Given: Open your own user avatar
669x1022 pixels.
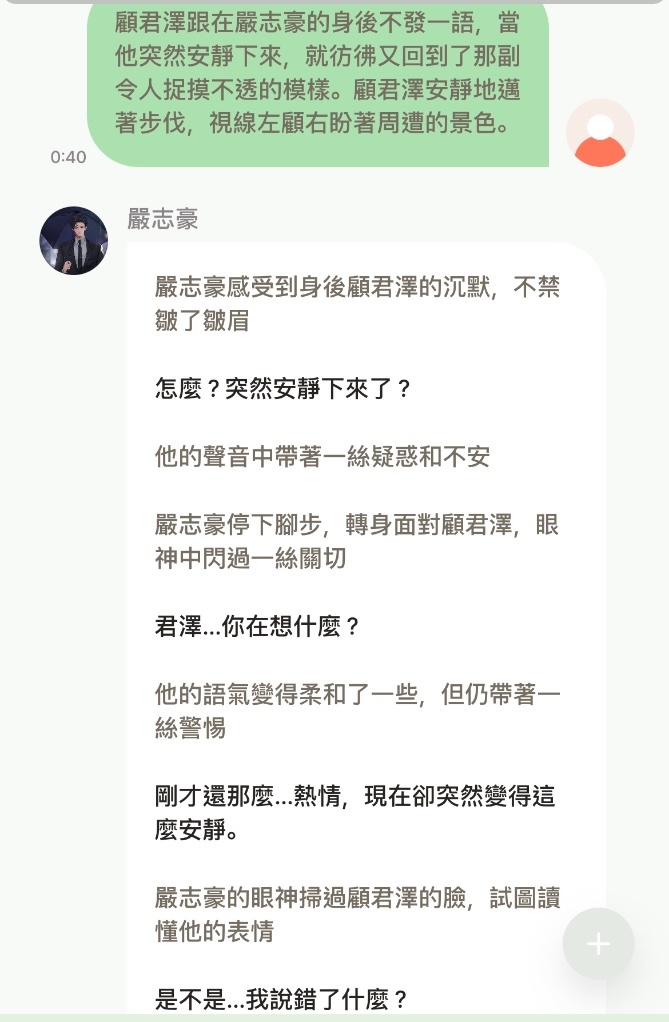Looking at the screenshot, I should (600, 133).
